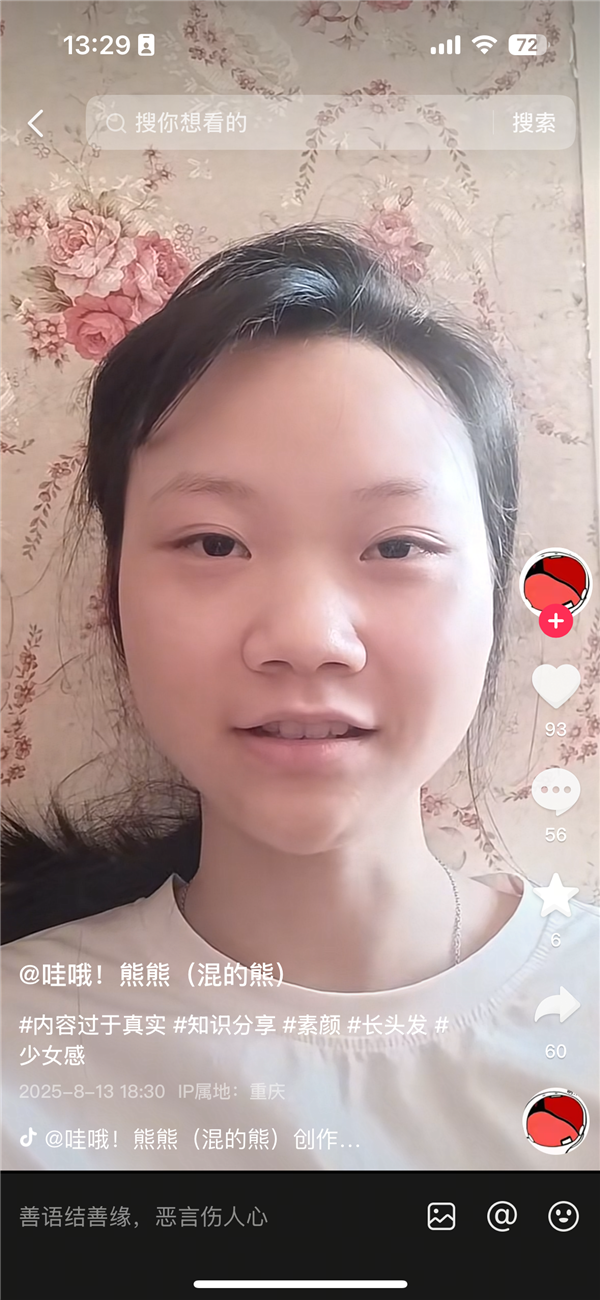Like the video with the heart icon
This screenshot has width=600, height=1300.
pyautogui.click(x=556, y=686)
